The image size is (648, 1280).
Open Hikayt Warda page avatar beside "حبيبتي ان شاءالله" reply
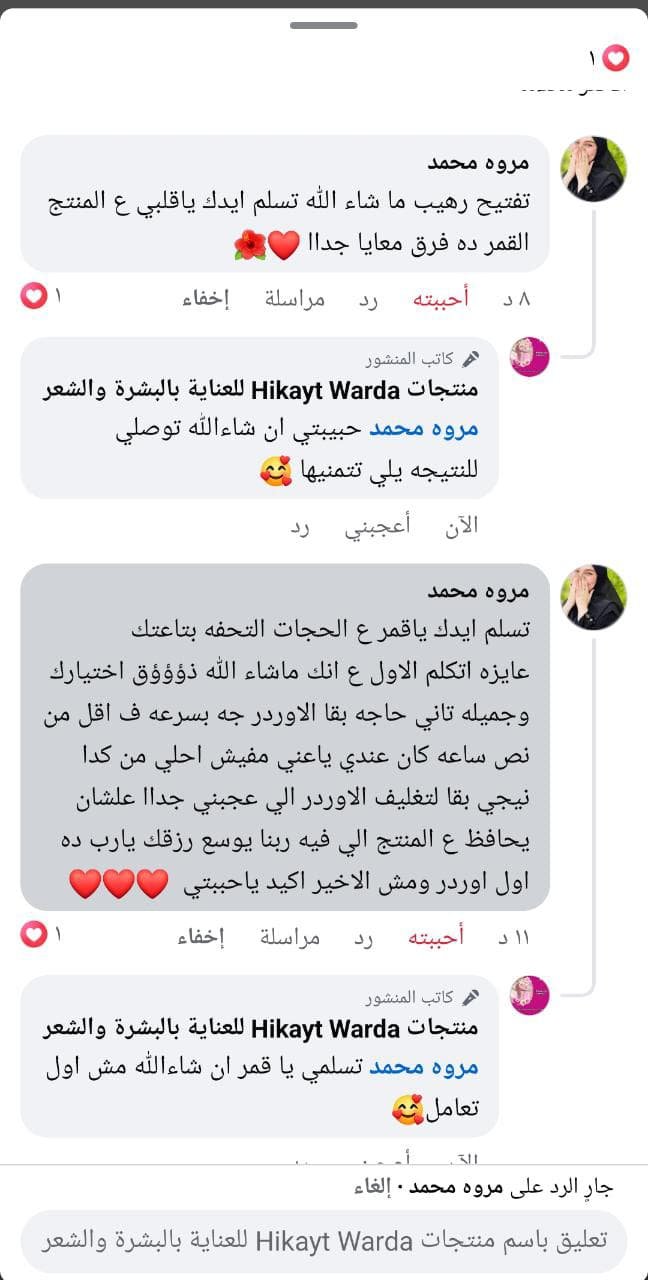coord(529,357)
